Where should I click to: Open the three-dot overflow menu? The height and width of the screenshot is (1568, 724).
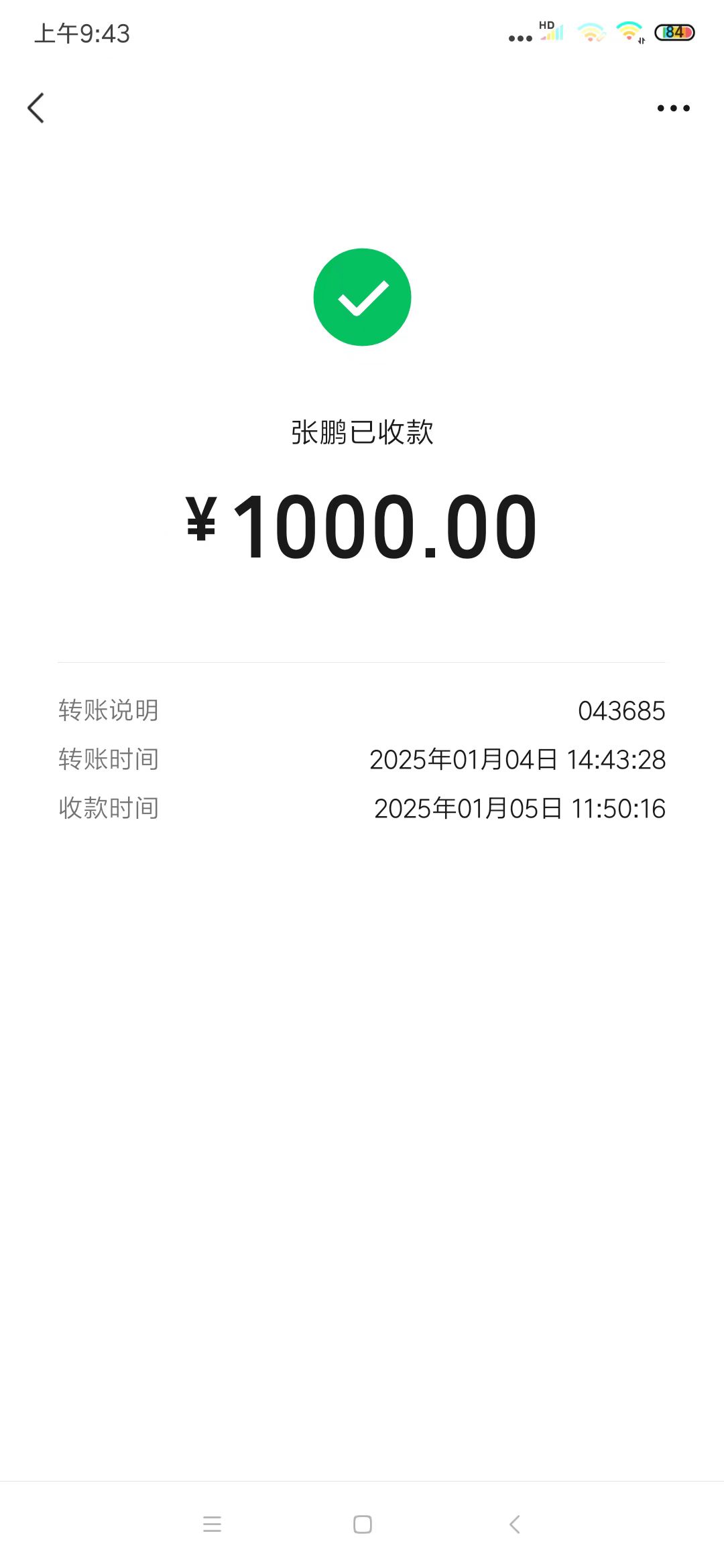pyautogui.click(x=673, y=108)
